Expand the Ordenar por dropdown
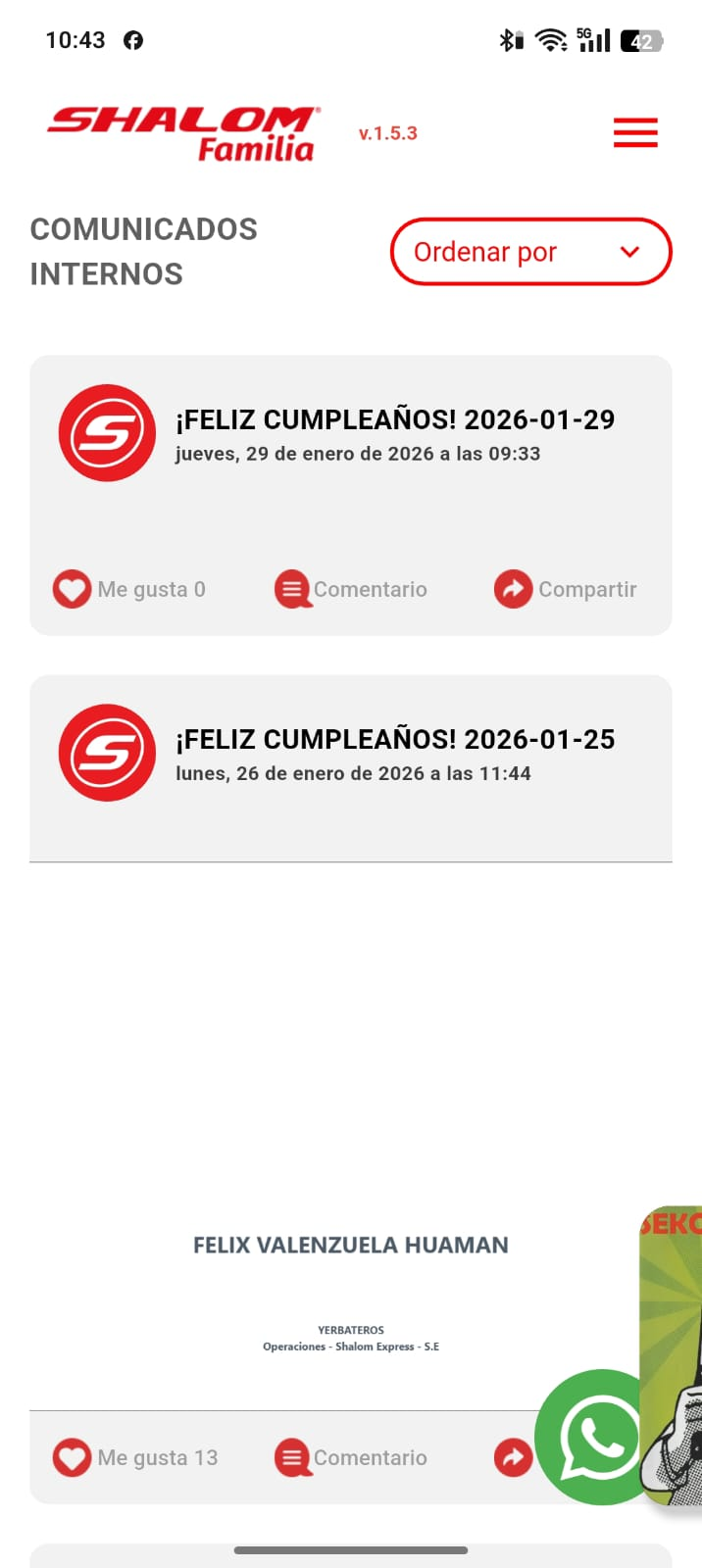Image resolution: width=702 pixels, height=1568 pixels. tap(530, 252)
